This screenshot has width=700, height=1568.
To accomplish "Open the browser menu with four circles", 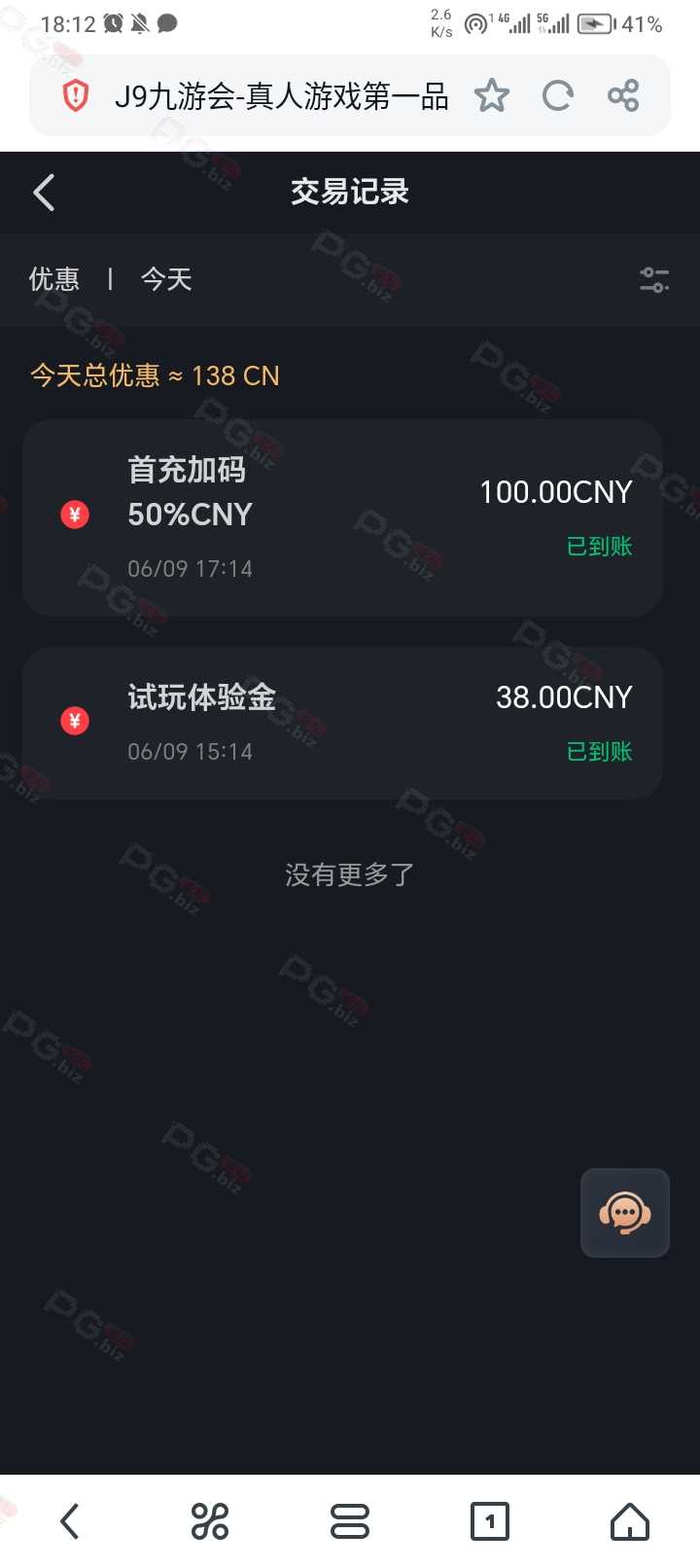I will coord(210,1521).
